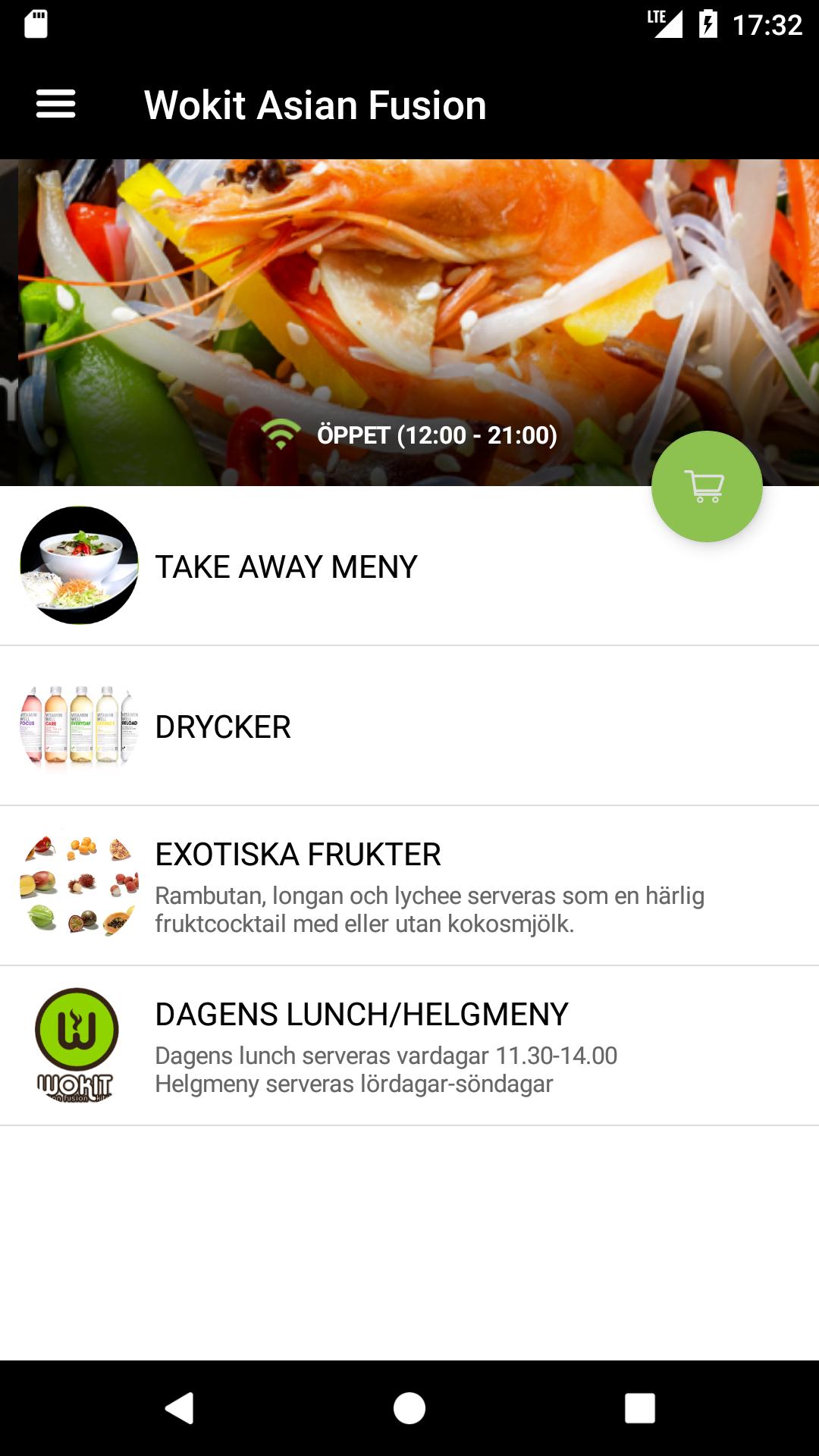View the DAGENS LUNCH/HELGMENY category
This screenshot has width=819, height=1456.
pos(362,1015)
